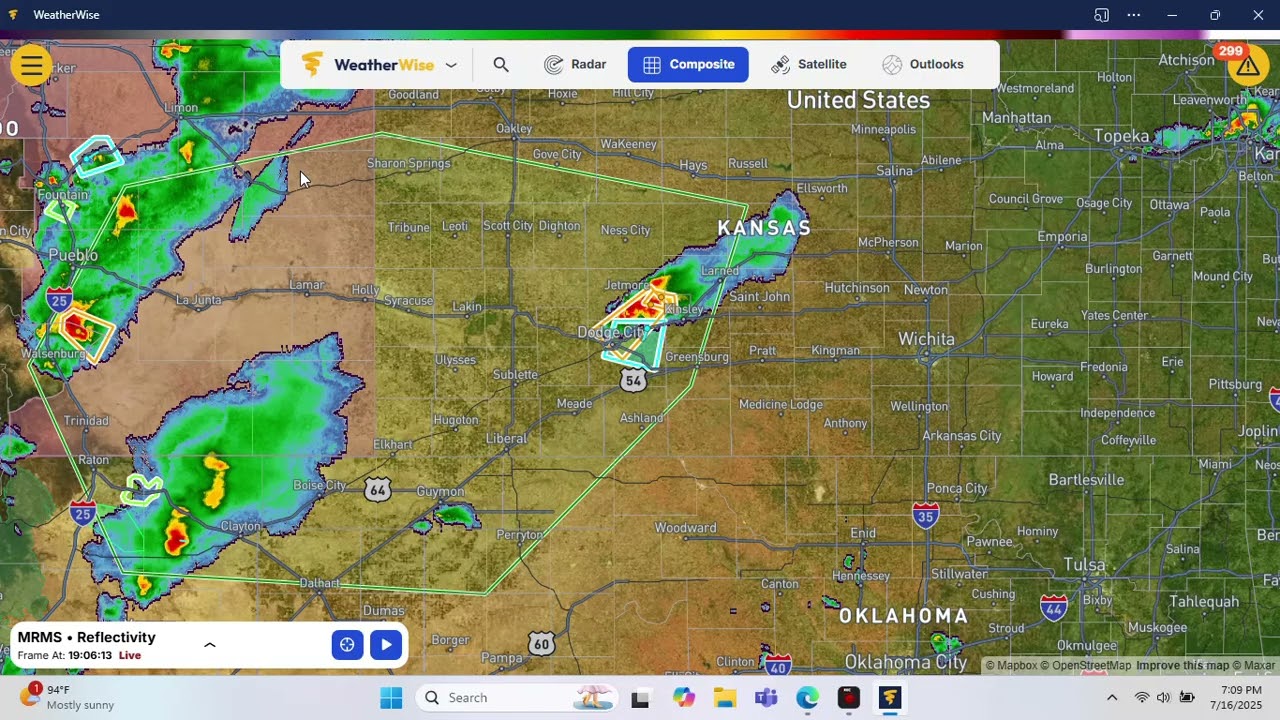The image size is (1280, 720).
Task: Open File Explorer from the taskbar
Action: pos(724,698)
